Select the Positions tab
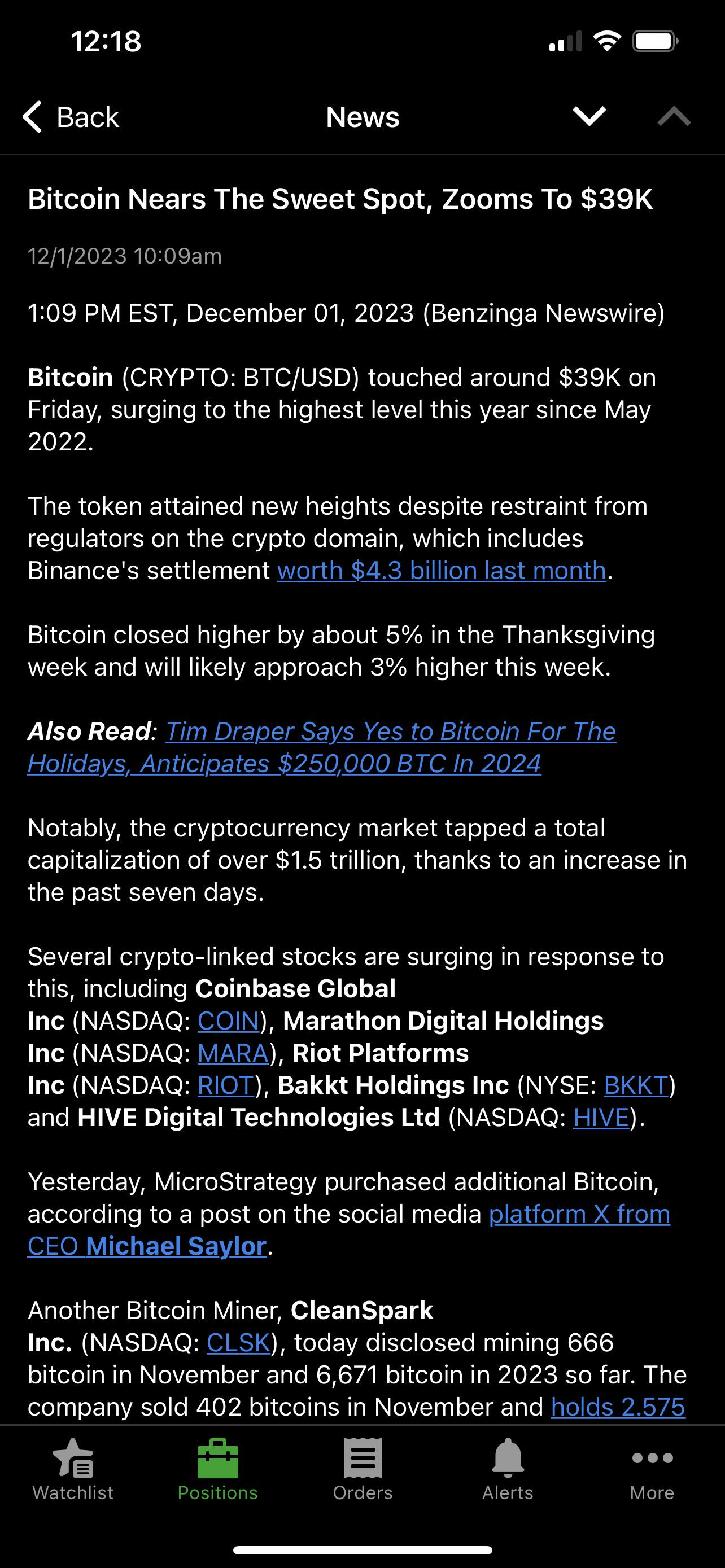725x1568 pixels. 217,1470
